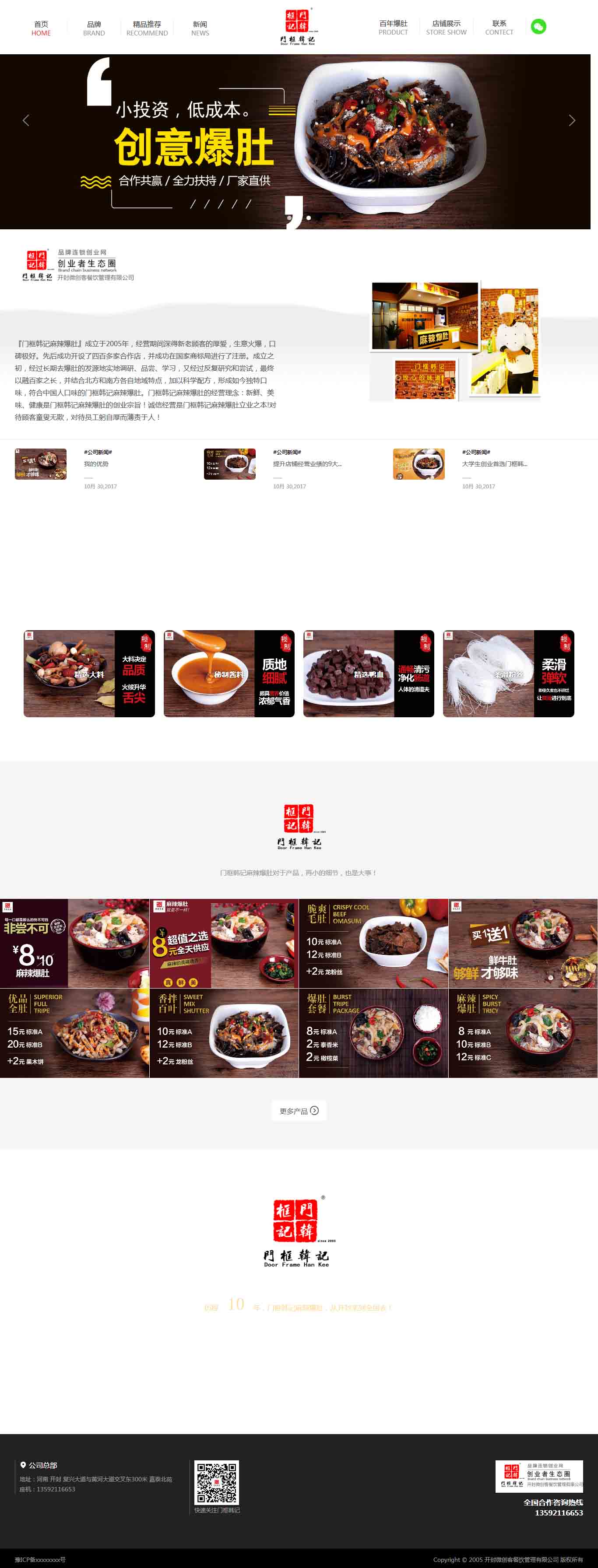This screenshot has height=1568, width=598.
Task: Switch to the NEWS nav item
Action: (200, 28)
